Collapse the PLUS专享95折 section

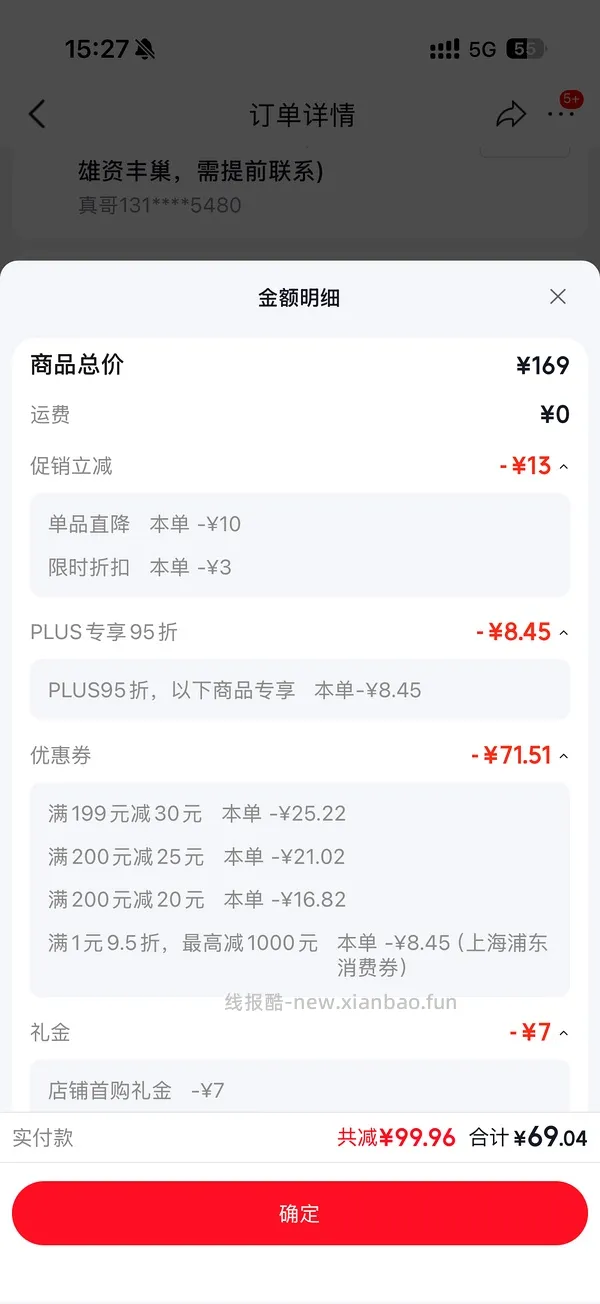tap(563, 632)
